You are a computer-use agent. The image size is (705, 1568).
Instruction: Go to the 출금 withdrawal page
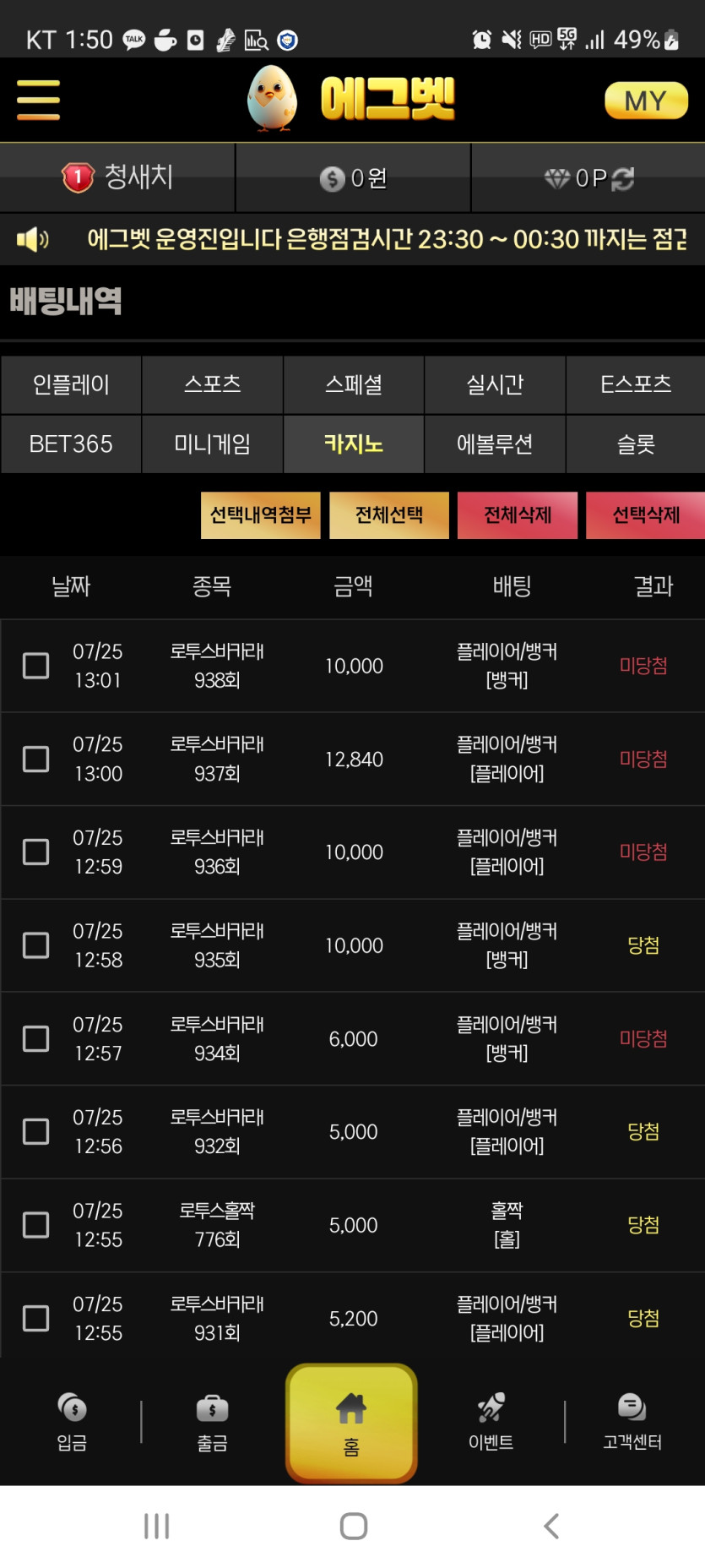coord(212,1422)
